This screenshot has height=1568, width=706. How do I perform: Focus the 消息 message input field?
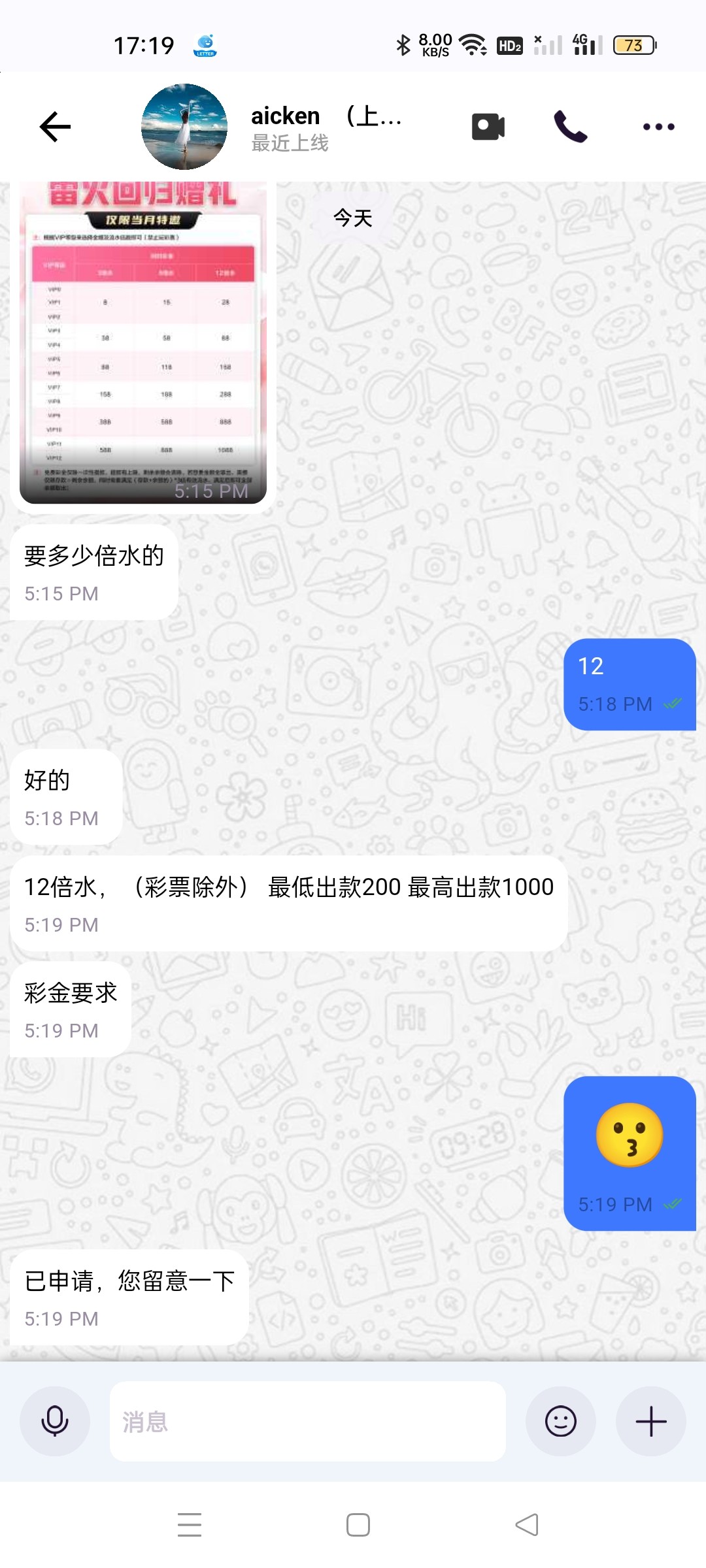click(307, 1421)
